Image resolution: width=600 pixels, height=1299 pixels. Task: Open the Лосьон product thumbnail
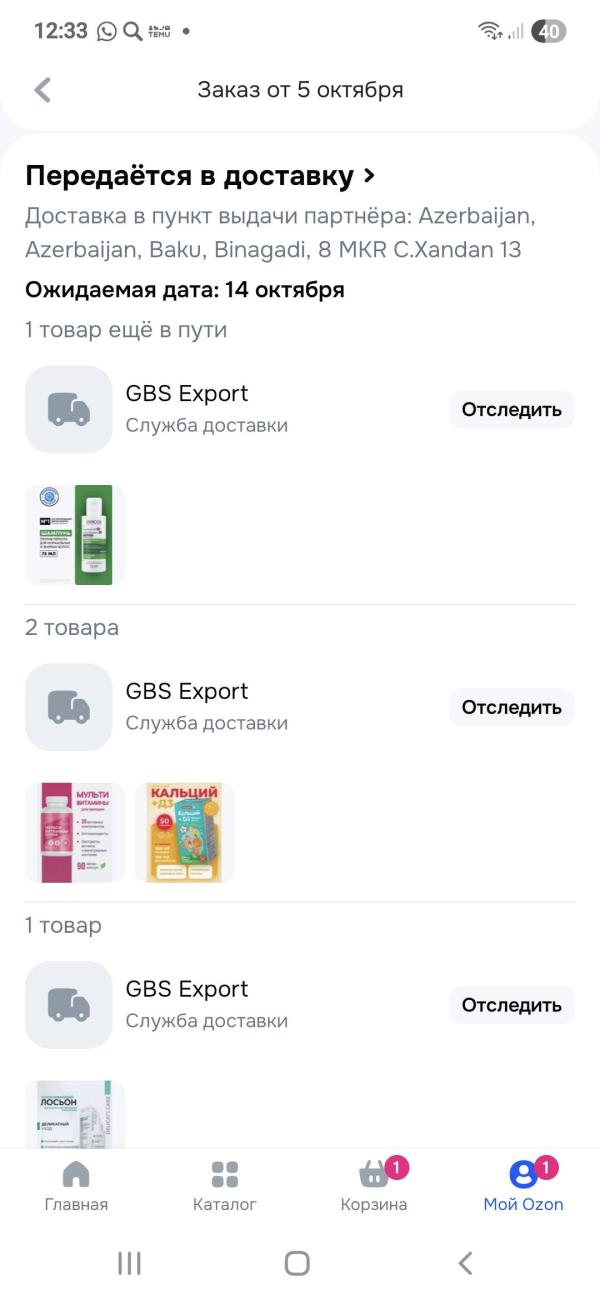tap(75, 1113)
